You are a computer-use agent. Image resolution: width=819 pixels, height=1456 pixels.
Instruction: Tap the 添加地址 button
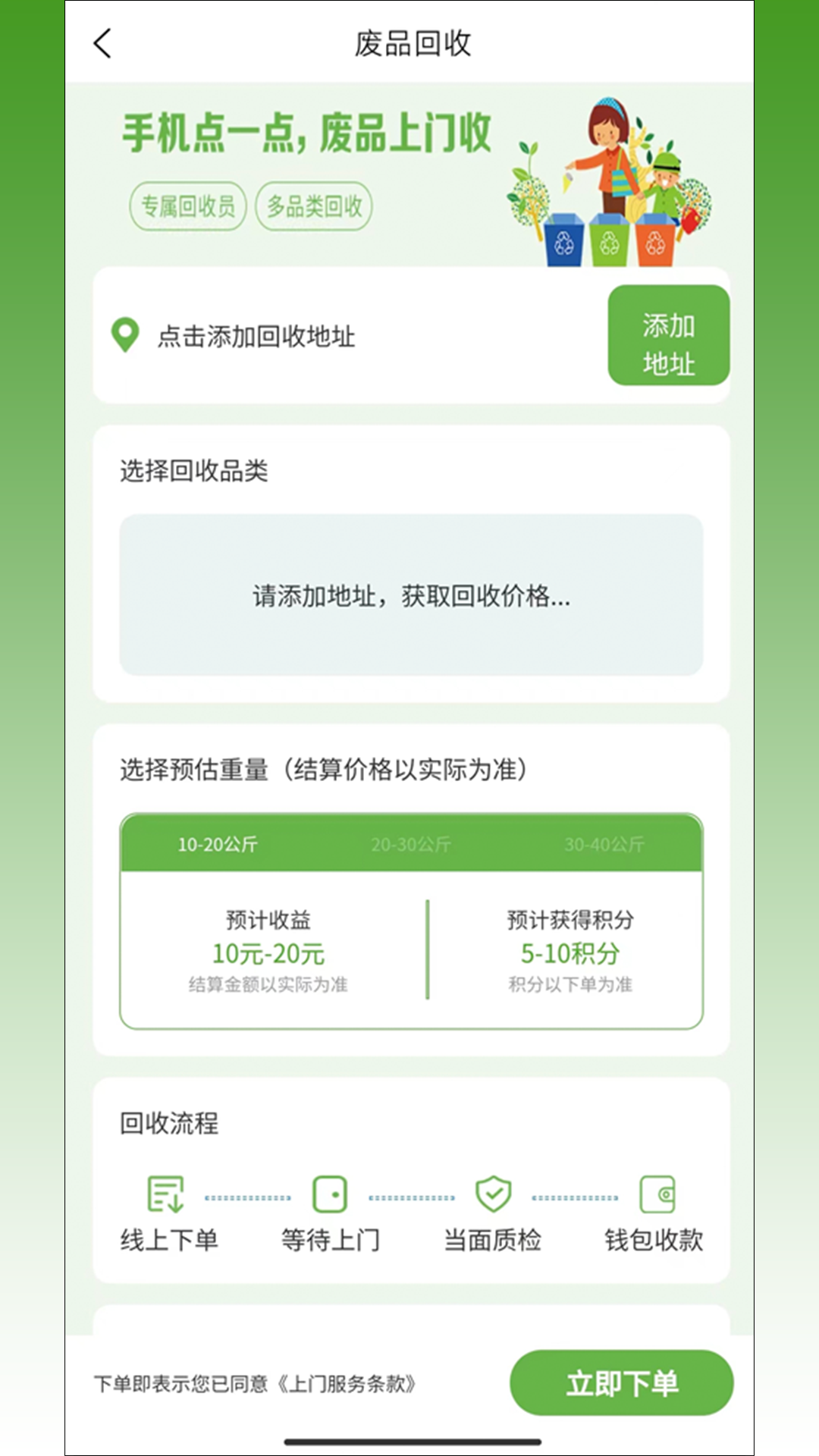click(668, 335)
